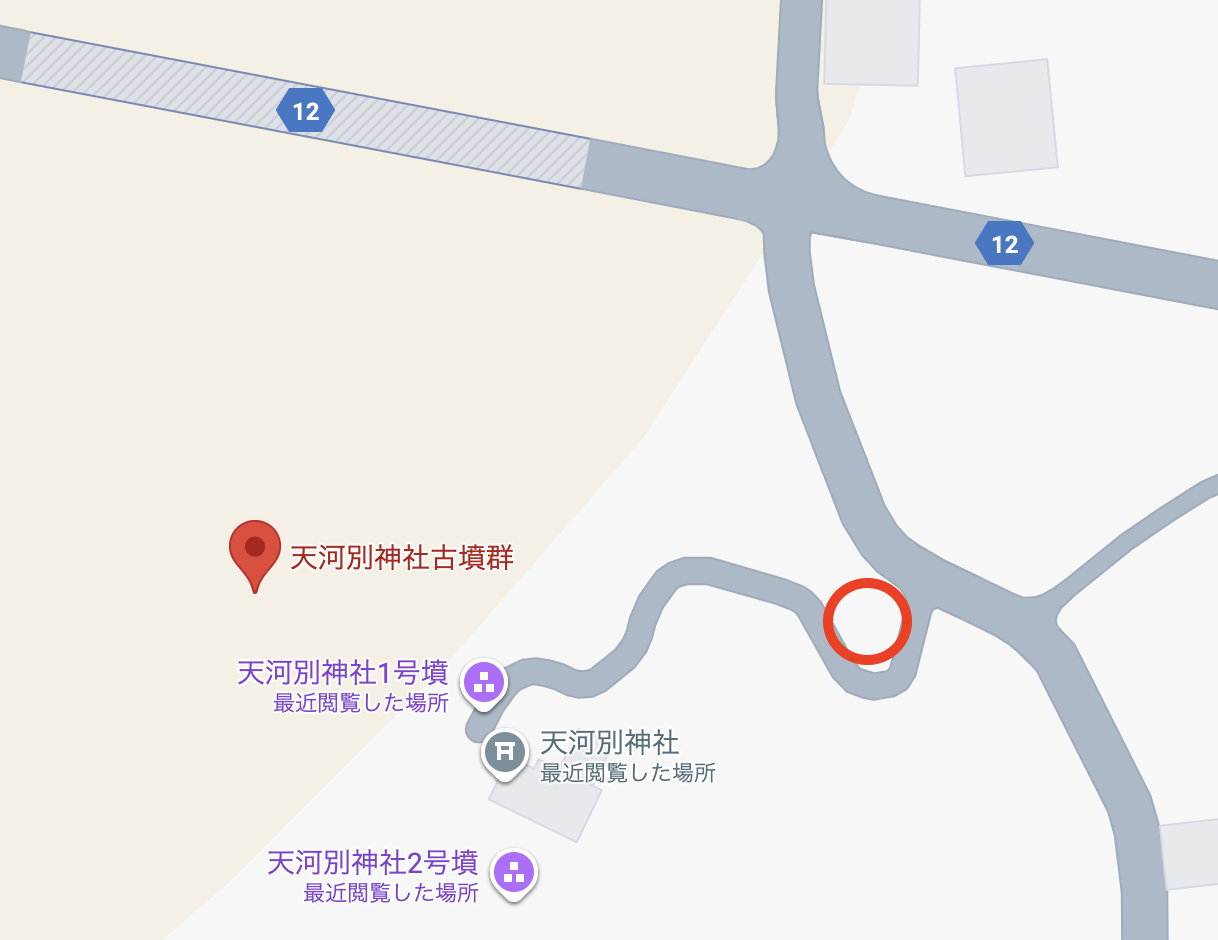Tap the red pin for 天河別神社古墳群

pyautogui.click(x=255, y=550)
